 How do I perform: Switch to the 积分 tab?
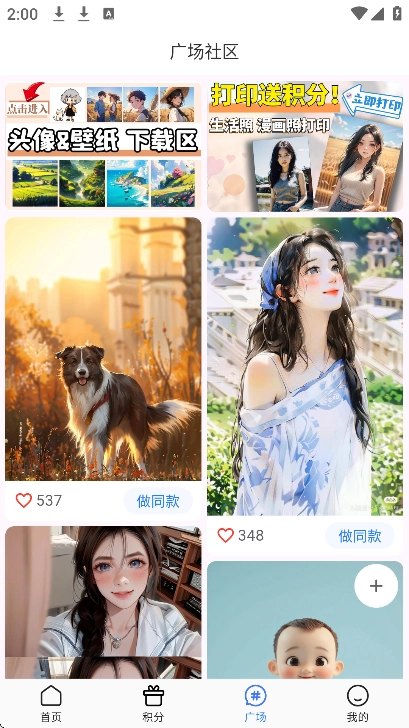point(153,703)
